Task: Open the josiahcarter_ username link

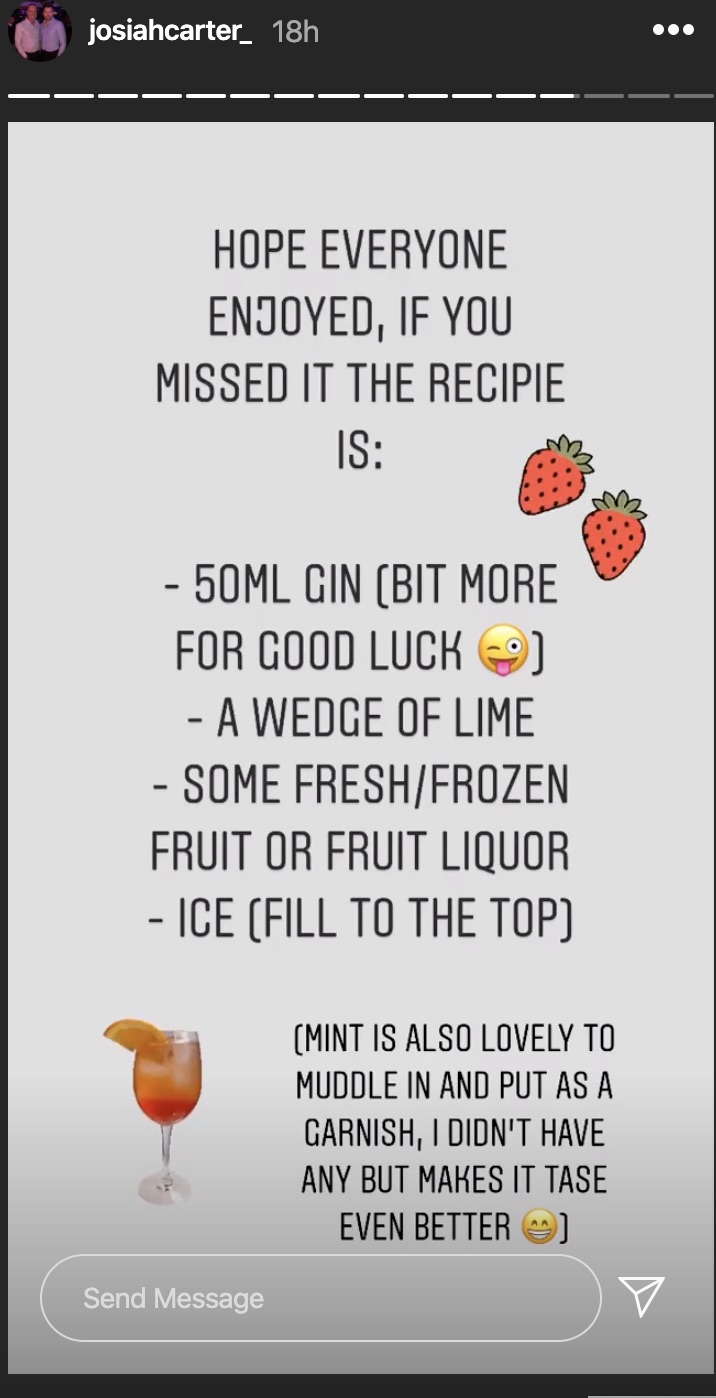Action: (x=169, y=31)
